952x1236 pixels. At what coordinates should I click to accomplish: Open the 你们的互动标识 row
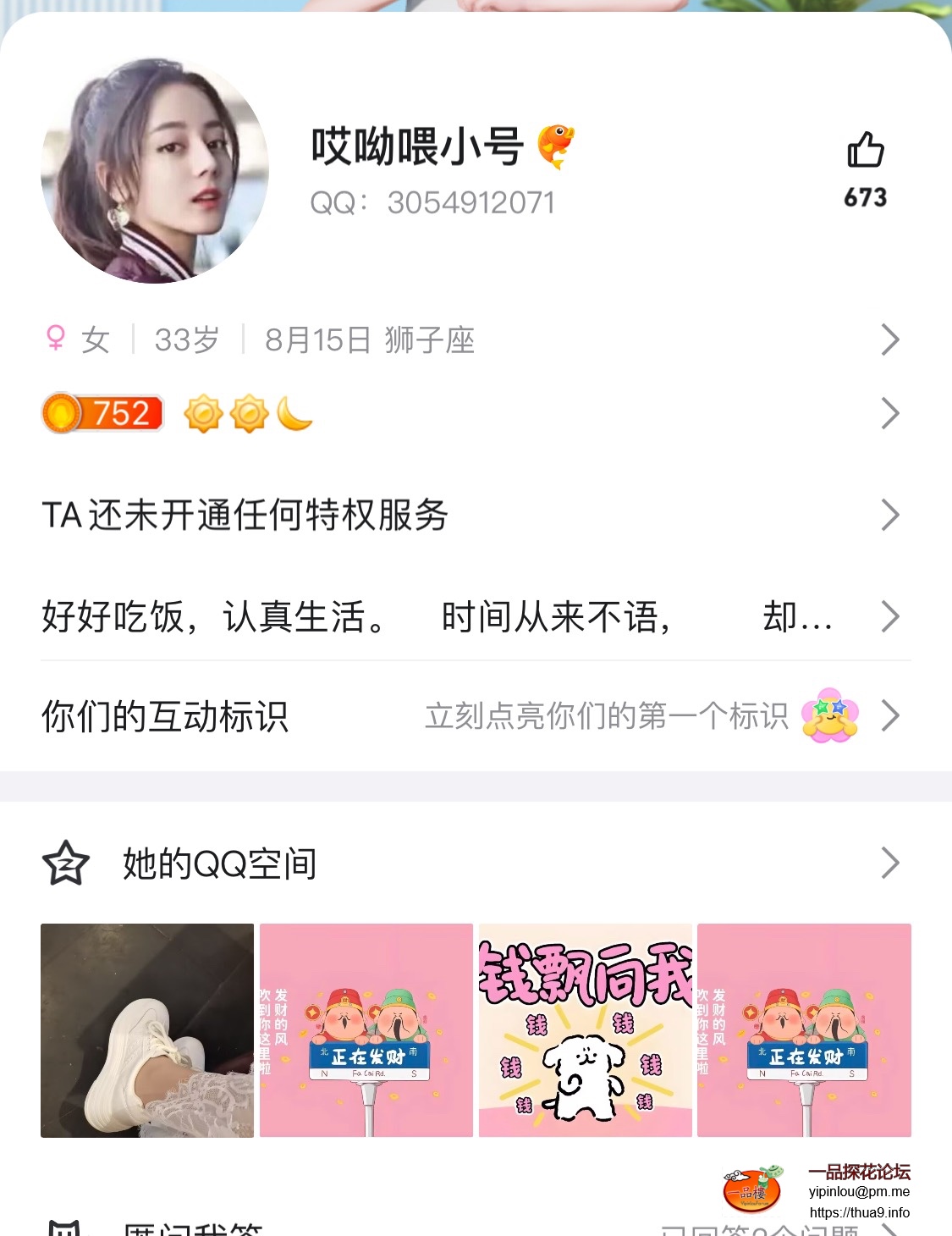tap(470, 716)
